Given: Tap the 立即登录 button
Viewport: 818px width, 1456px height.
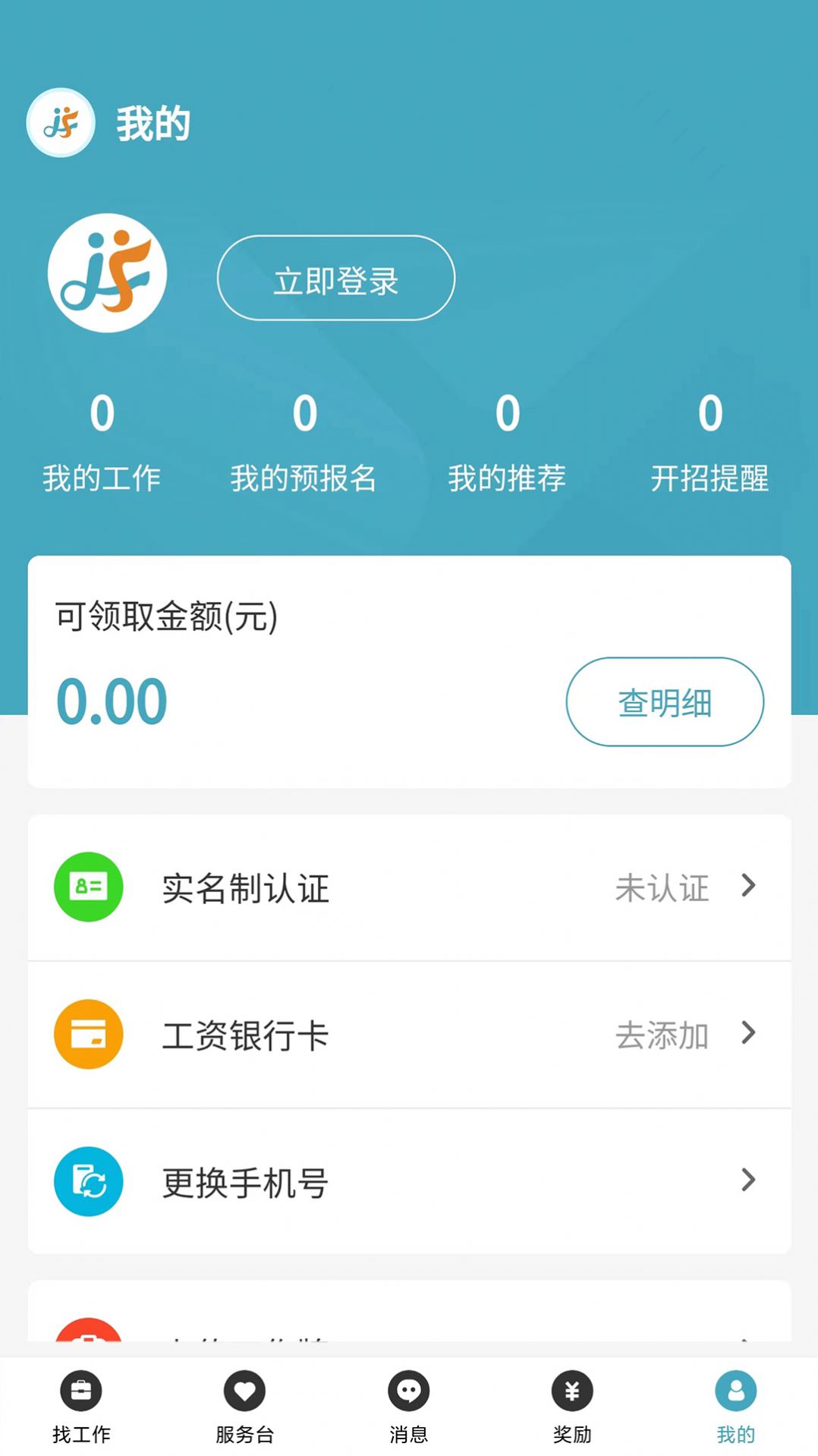Looking at the screenshot, I should click(x=335, y=278).
